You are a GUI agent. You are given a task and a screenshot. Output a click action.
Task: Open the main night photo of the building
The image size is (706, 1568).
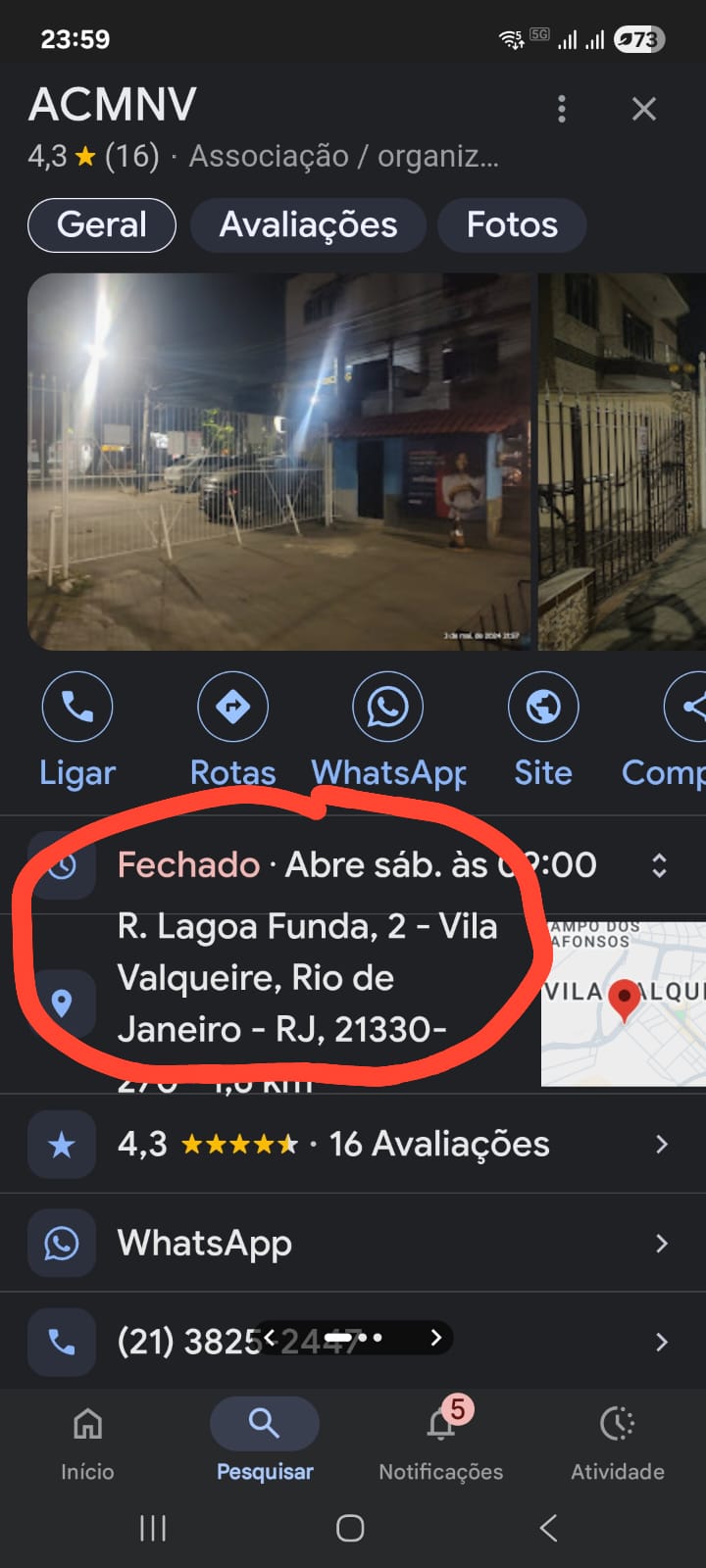[x=279, y=461]
